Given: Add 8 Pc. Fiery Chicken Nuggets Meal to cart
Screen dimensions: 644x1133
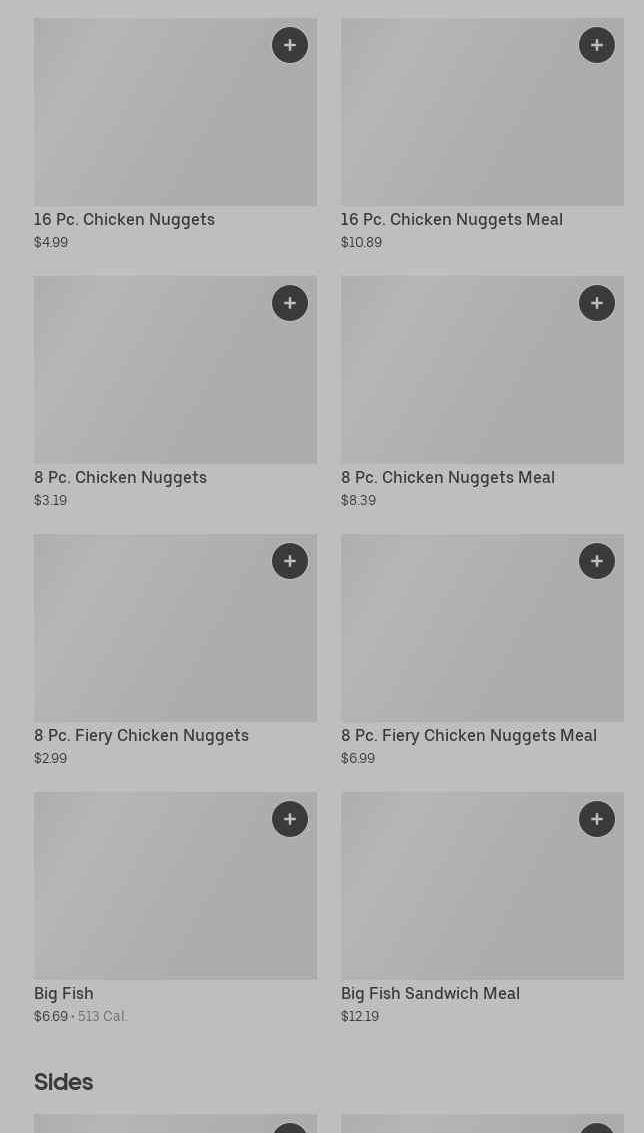Looking at the screenshot, I should coord(597,561).
